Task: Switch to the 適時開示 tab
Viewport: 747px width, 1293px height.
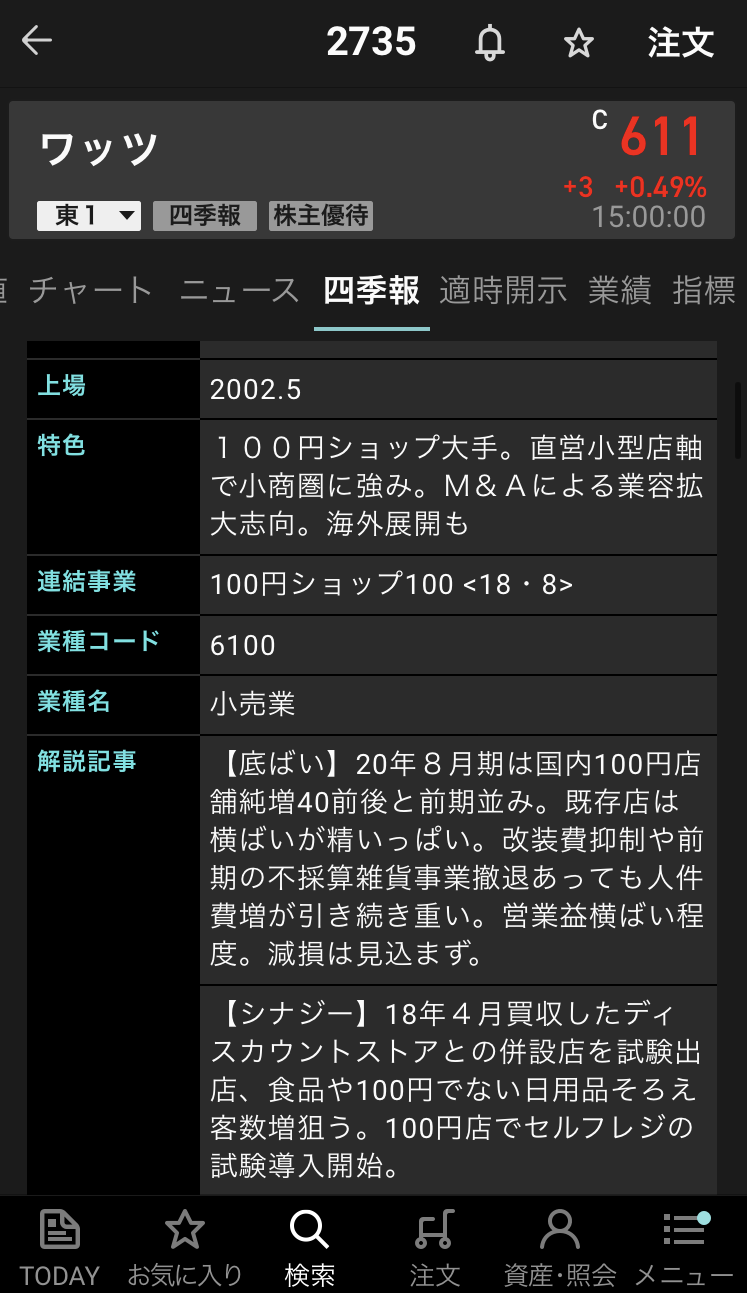Action: (x=503, y=291)
